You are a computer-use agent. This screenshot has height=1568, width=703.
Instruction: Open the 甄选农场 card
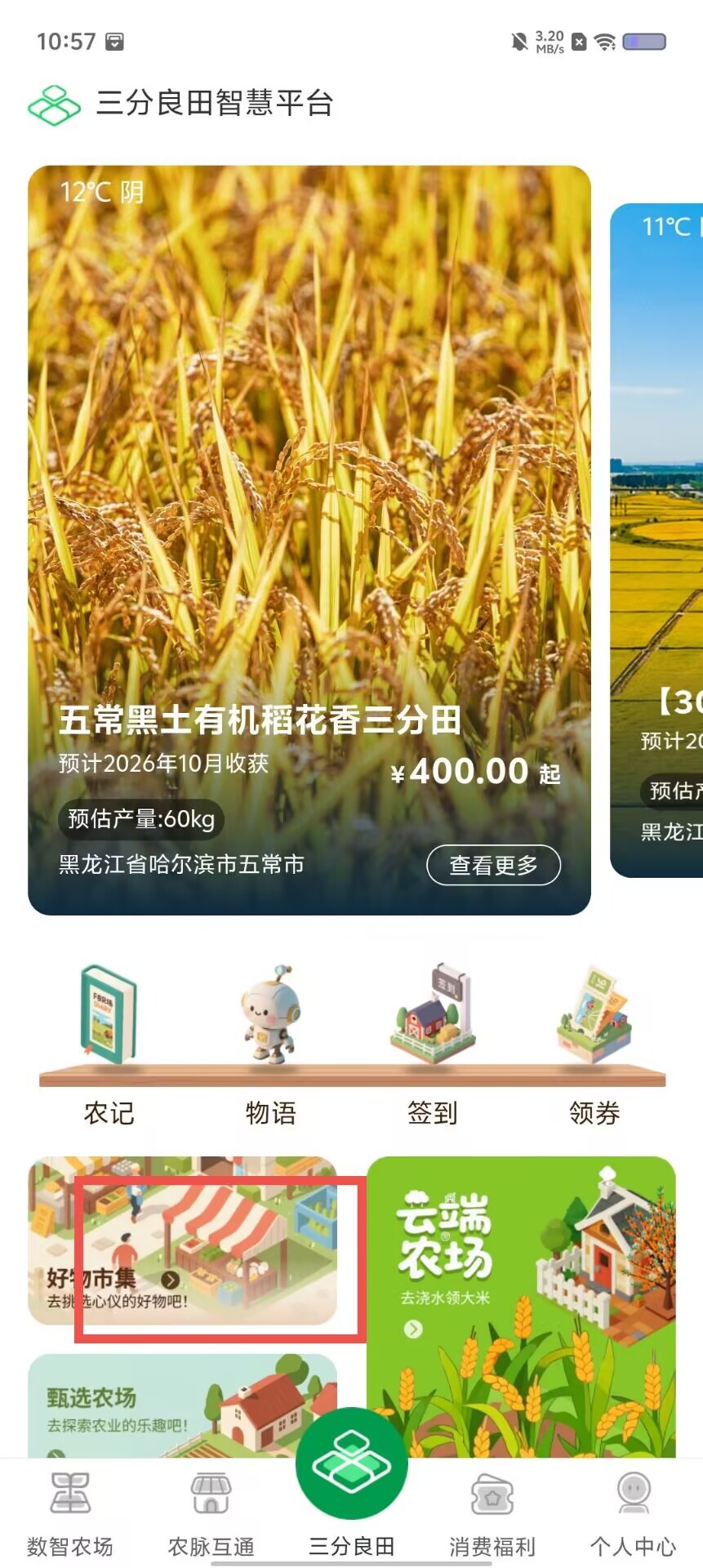[x=183, y=1405]
